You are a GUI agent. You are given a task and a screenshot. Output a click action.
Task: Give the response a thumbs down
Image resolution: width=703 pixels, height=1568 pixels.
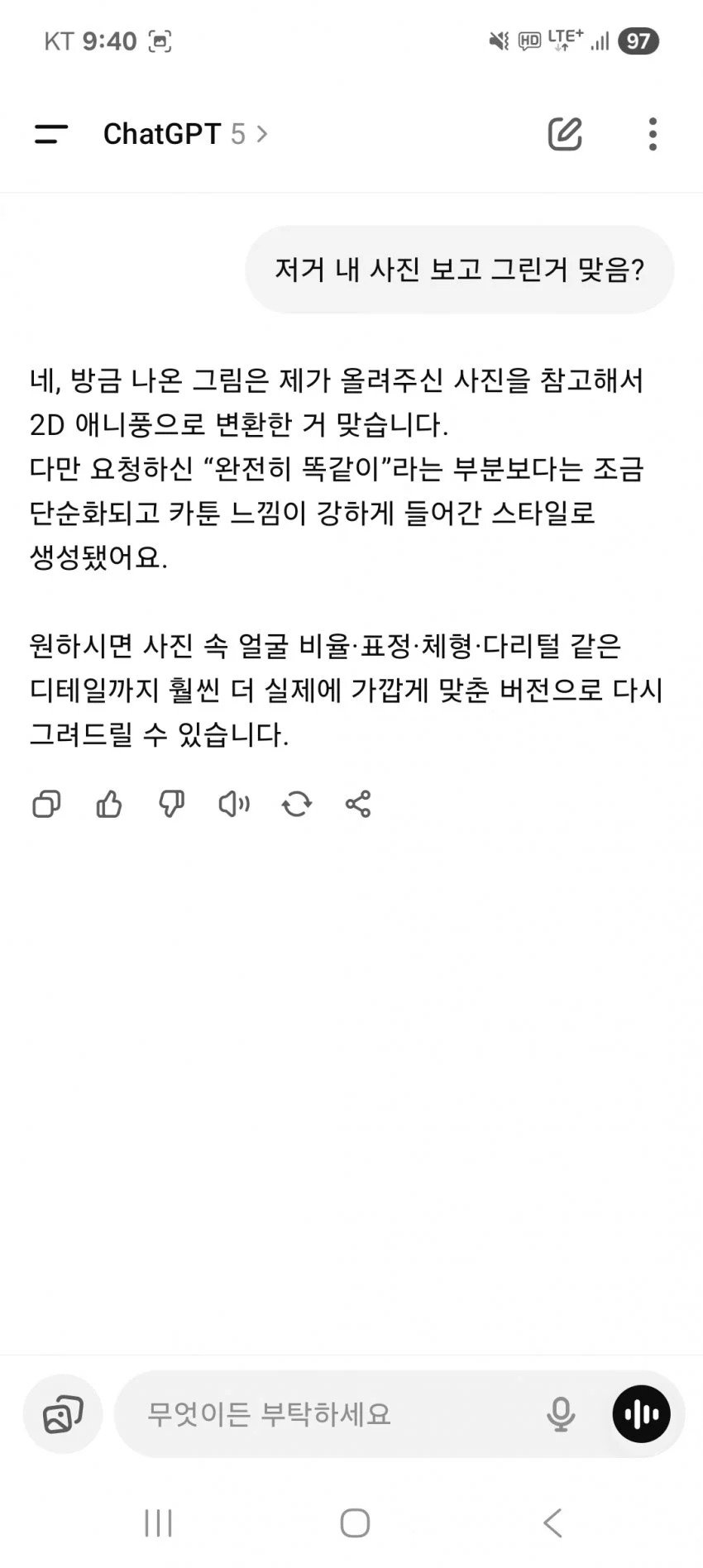pyautogui.click(x=171, y=804)
